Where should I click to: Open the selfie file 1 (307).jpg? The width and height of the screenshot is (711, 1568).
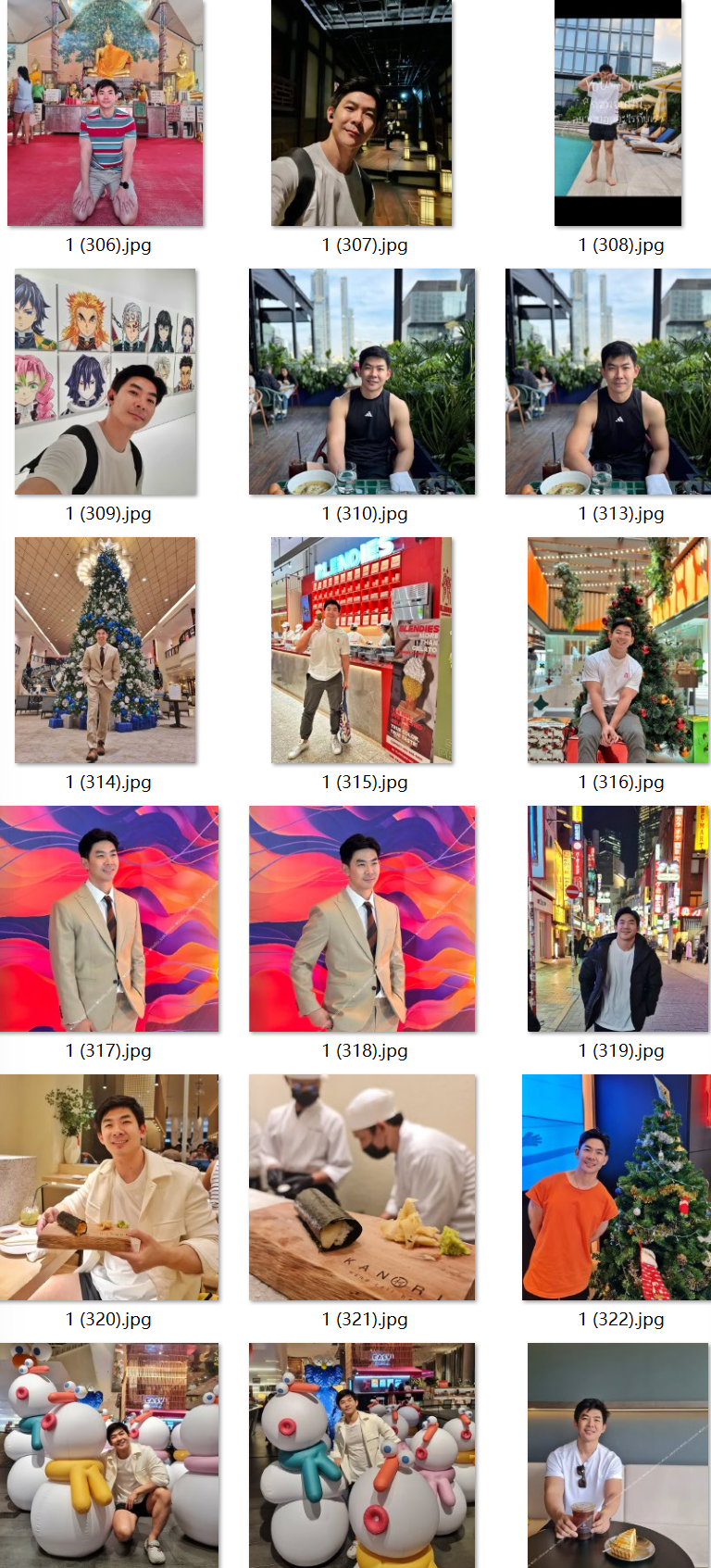pyautogui.click(x=362, y=113)
